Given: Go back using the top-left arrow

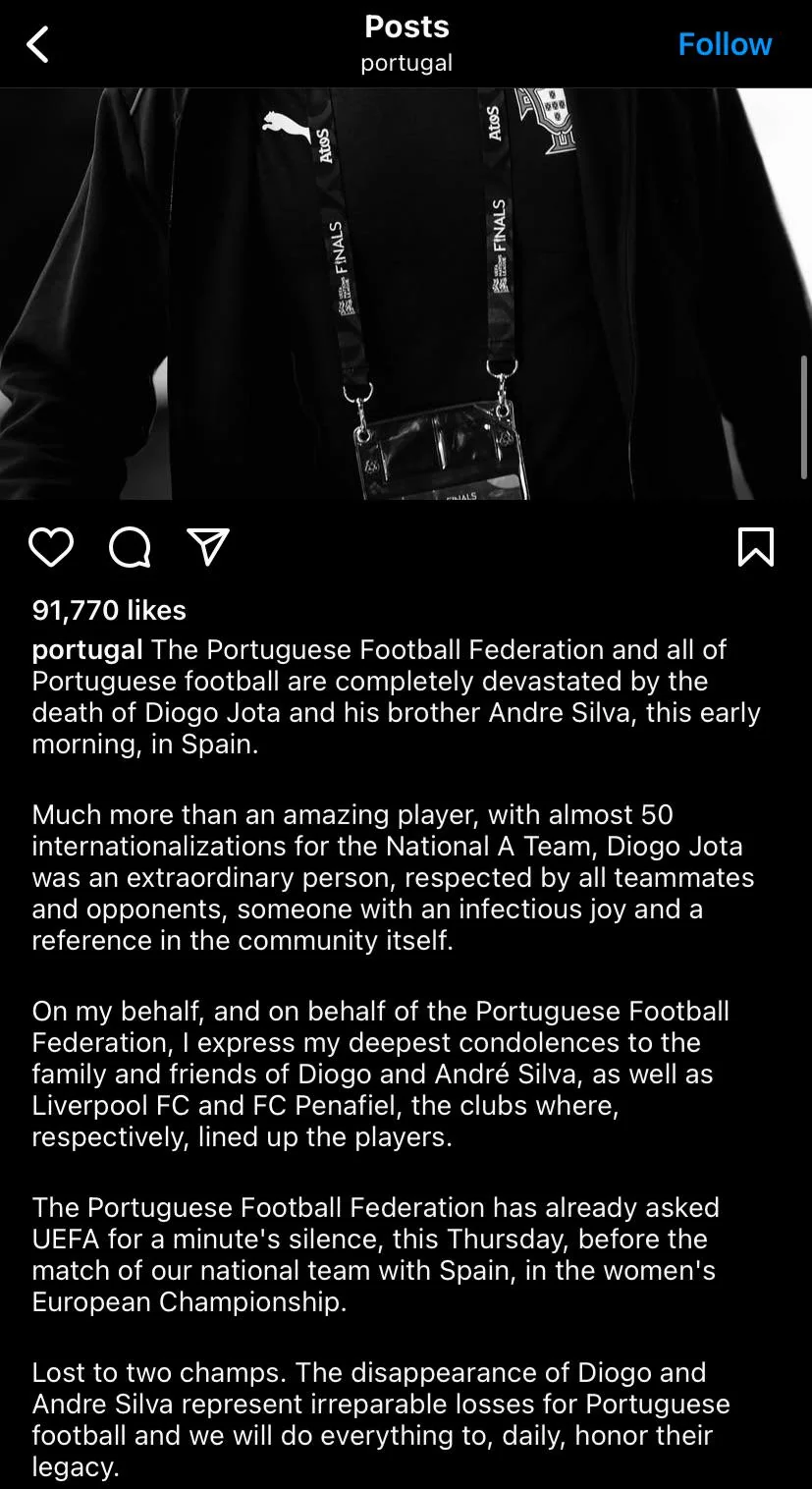Looking at the screenshot, I should (x=37, y=44).
